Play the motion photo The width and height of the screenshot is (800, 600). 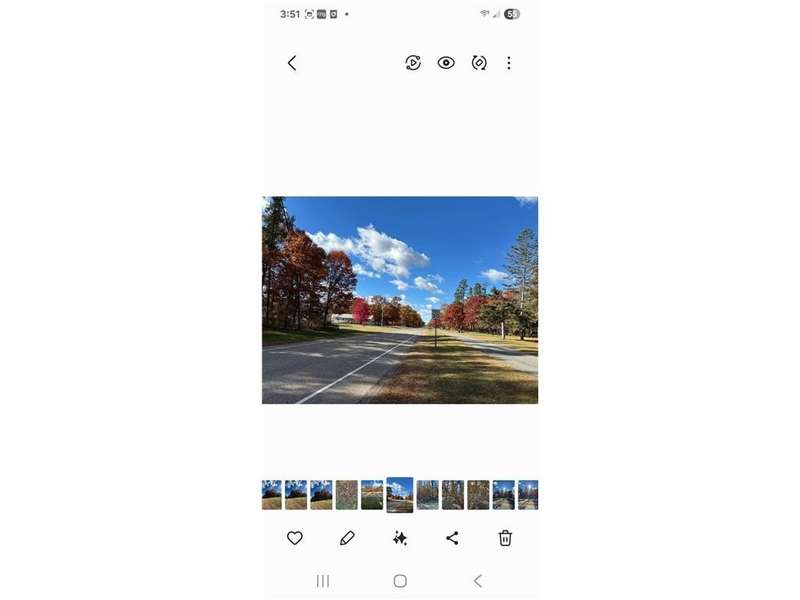(x=413, y=63)
